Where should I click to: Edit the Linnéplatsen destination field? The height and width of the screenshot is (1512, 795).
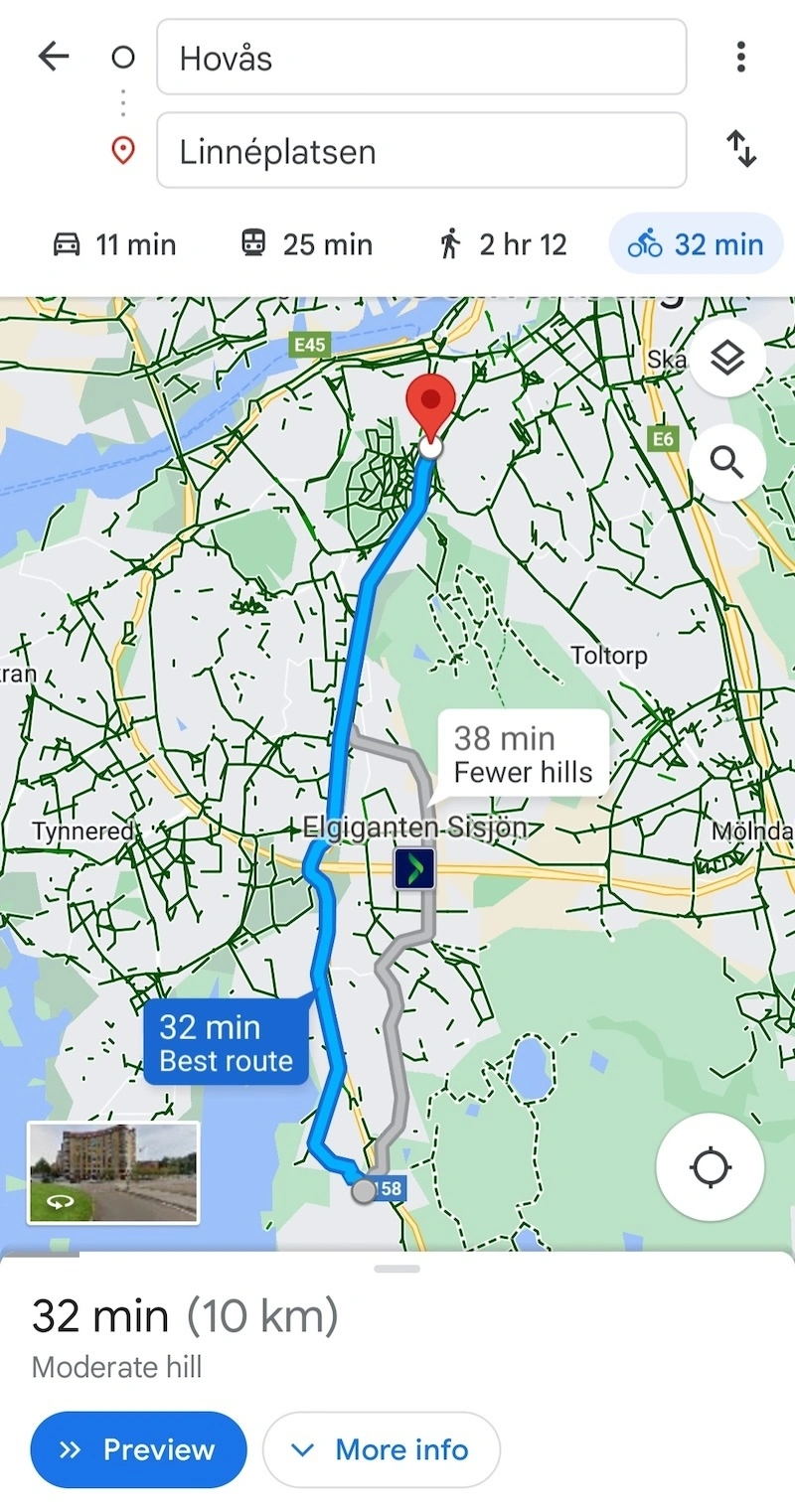pos(421,151)
